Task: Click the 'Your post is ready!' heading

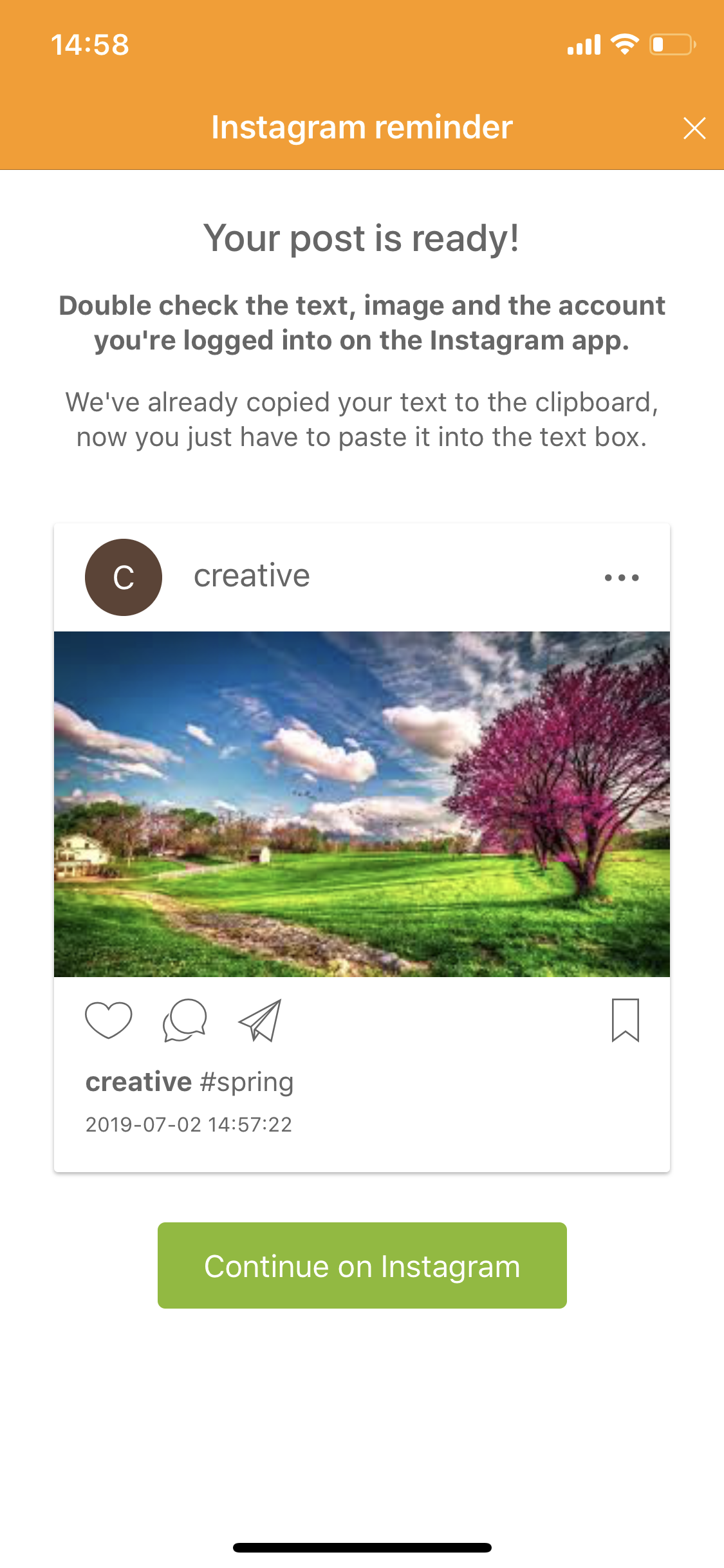Action: pos(362,238)
